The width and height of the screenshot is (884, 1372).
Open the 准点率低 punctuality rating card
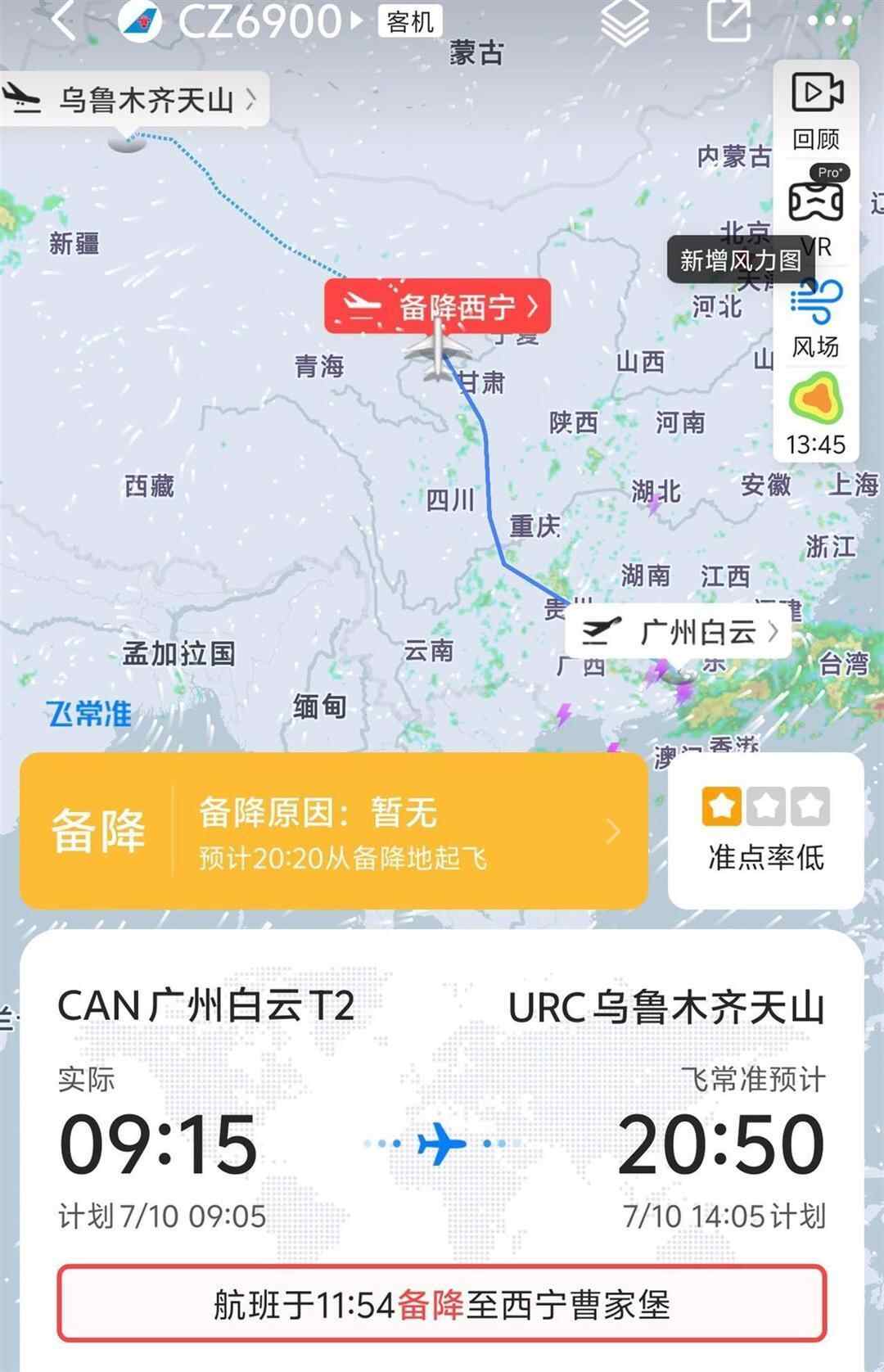[x=765, y=830]
